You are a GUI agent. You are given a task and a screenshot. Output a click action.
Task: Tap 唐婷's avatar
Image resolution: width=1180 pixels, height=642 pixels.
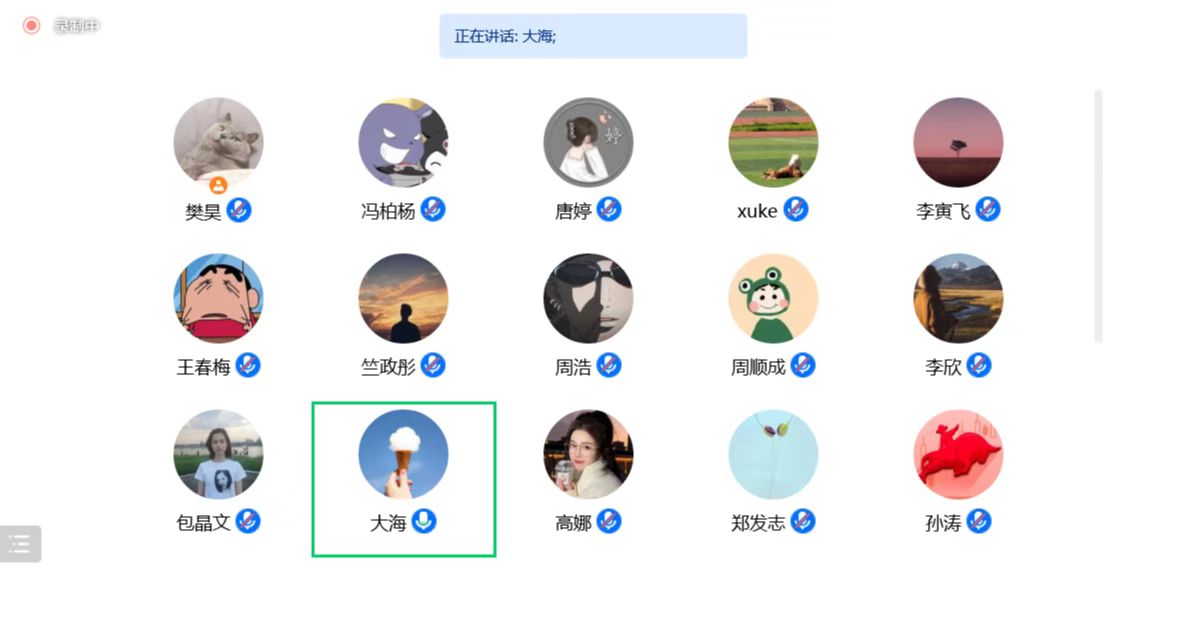click(x=588, y=142)
